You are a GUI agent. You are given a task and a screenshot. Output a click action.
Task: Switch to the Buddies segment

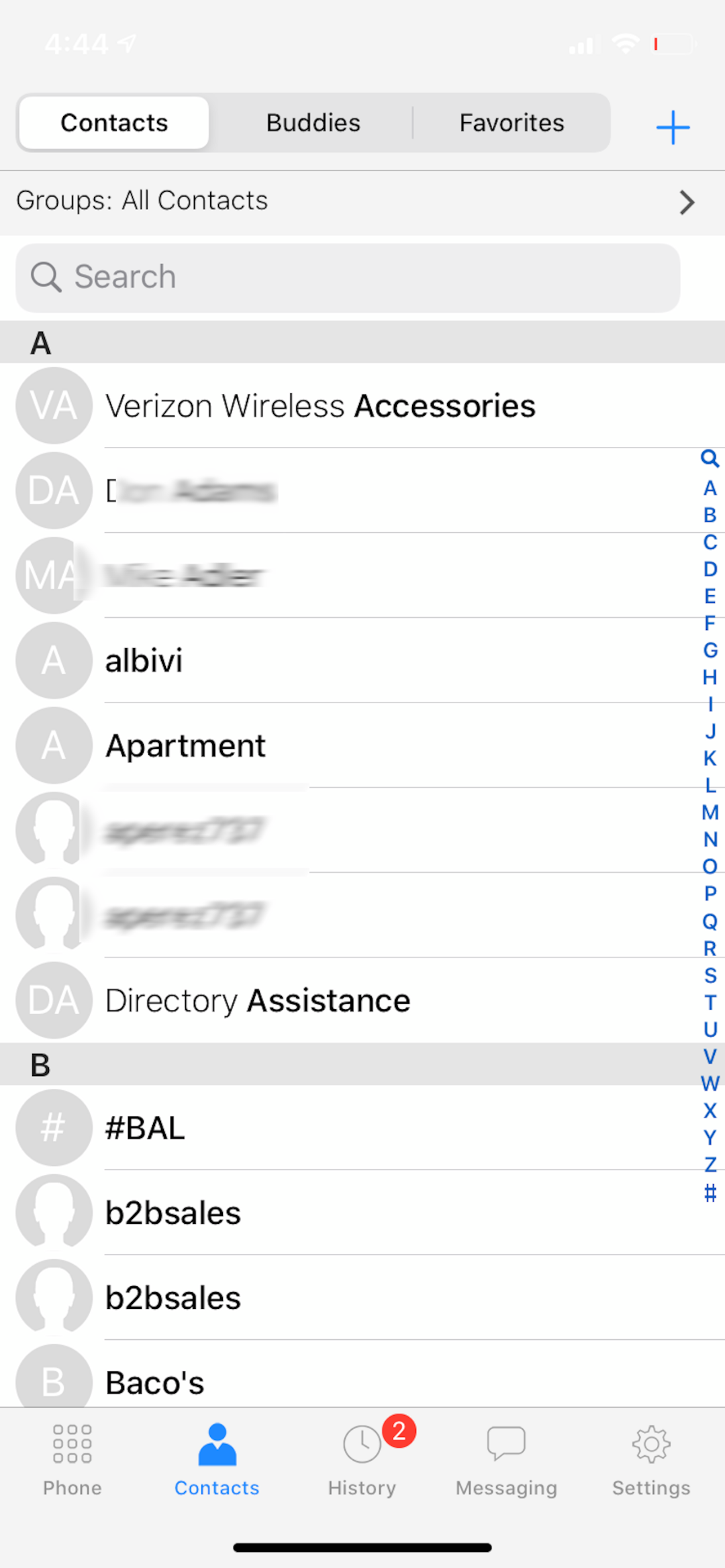tap(313, 123)
